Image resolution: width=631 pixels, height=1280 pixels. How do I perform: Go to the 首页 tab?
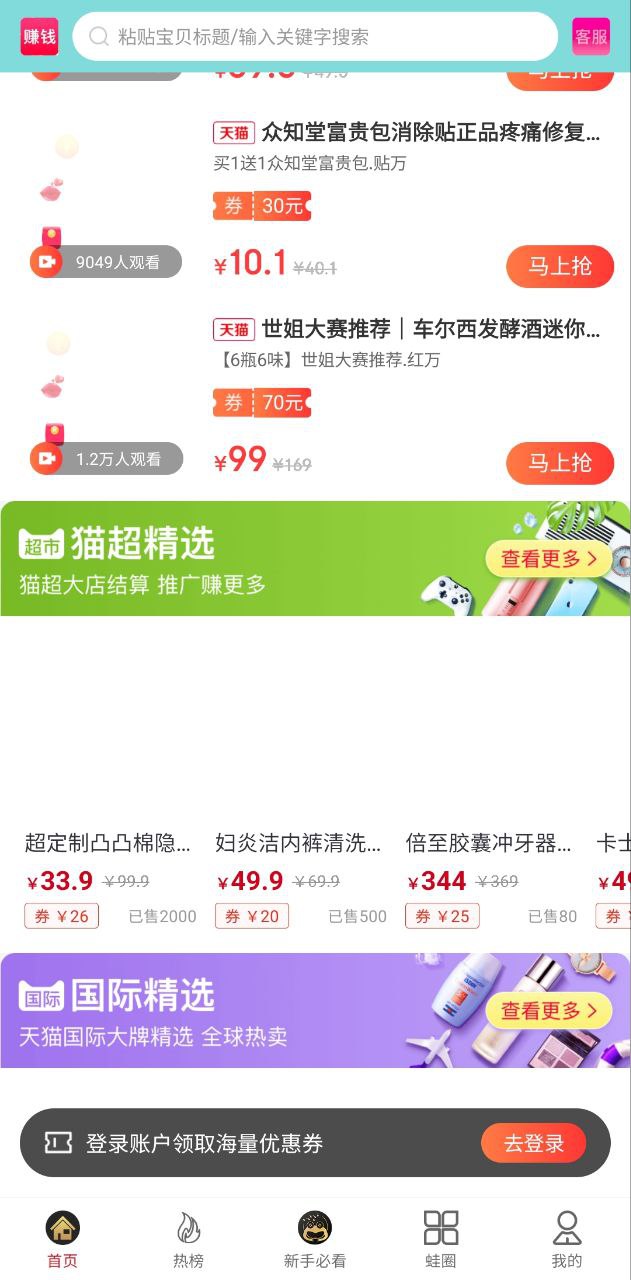[62, 1240]
